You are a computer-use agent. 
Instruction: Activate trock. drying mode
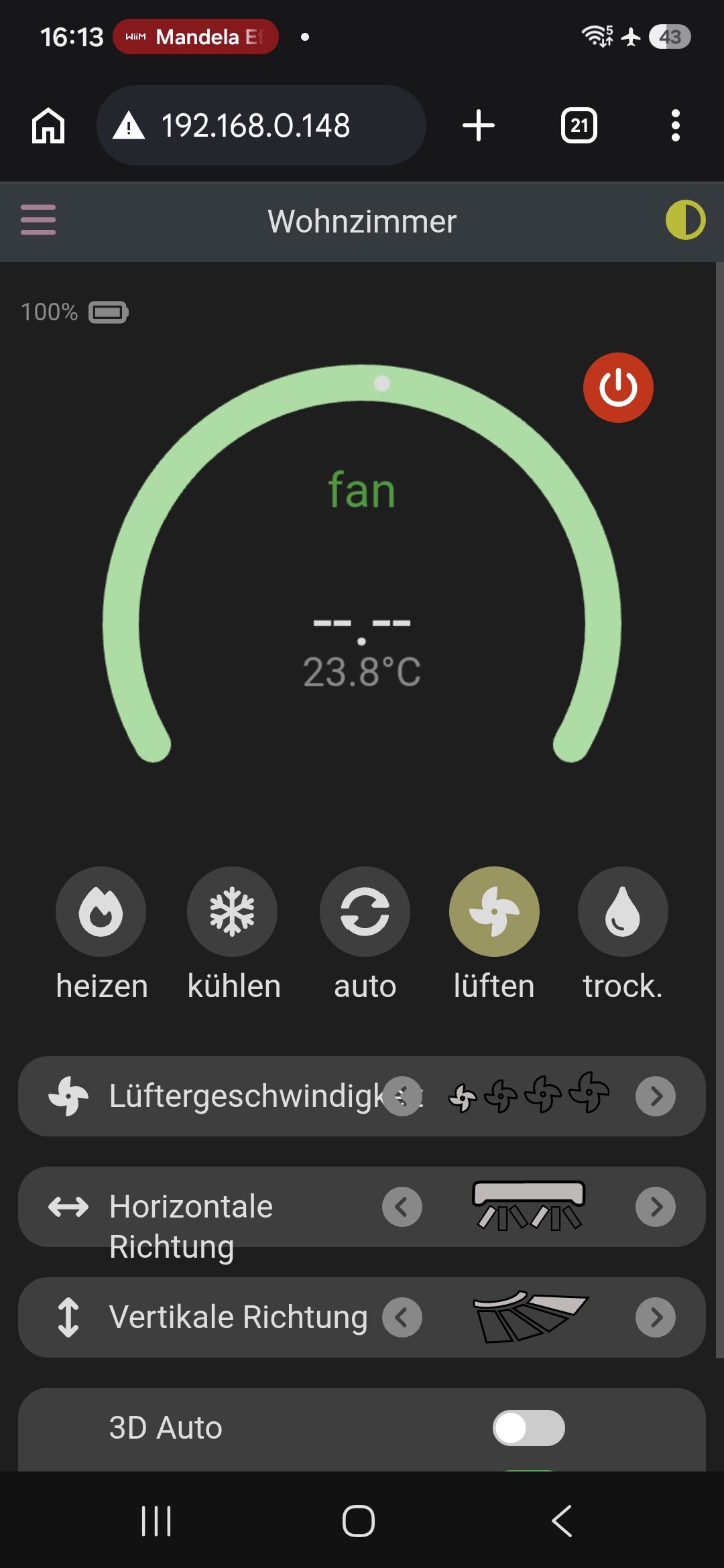tap(623, 911)
